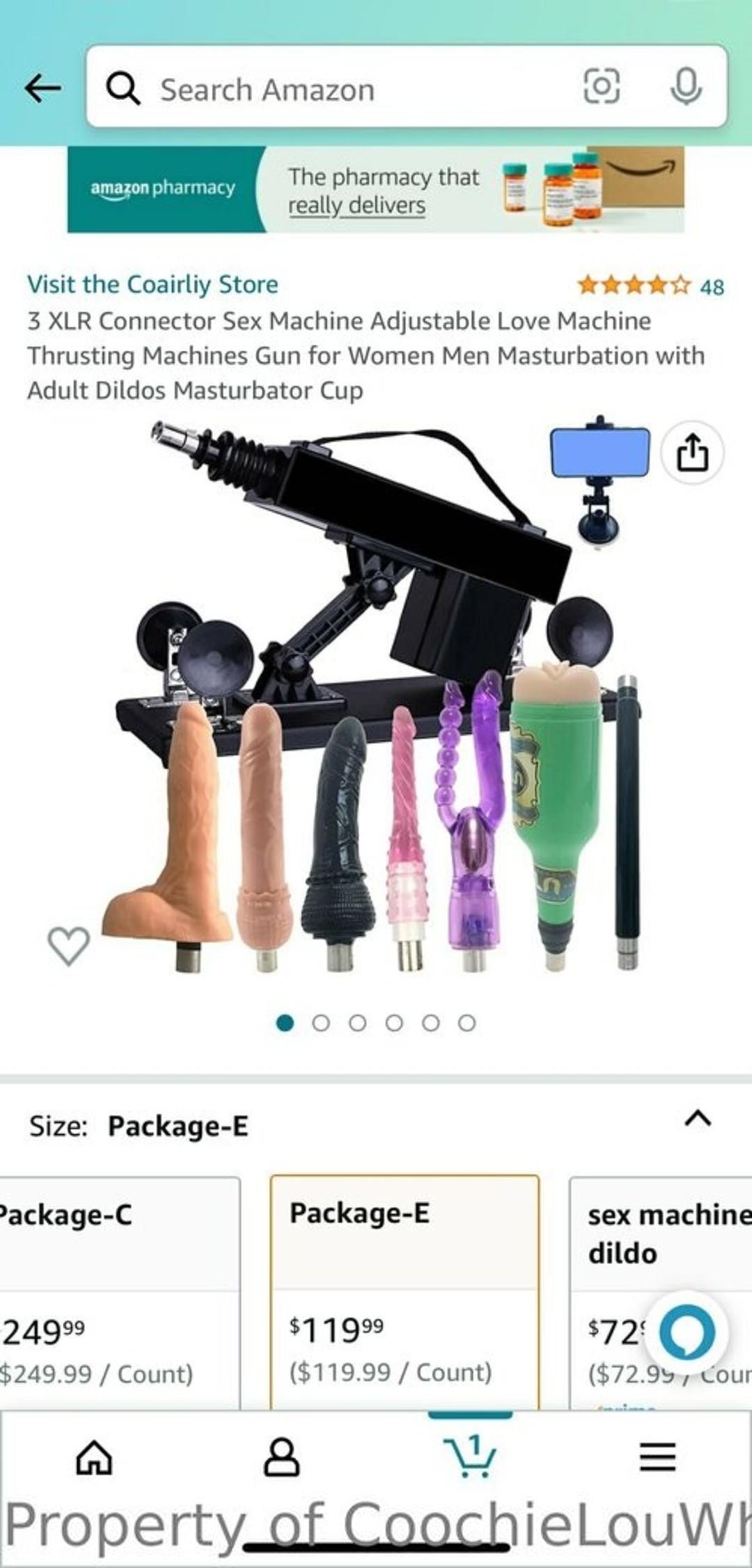
Task: Go to the Home tab
Action: [94, 1457]
